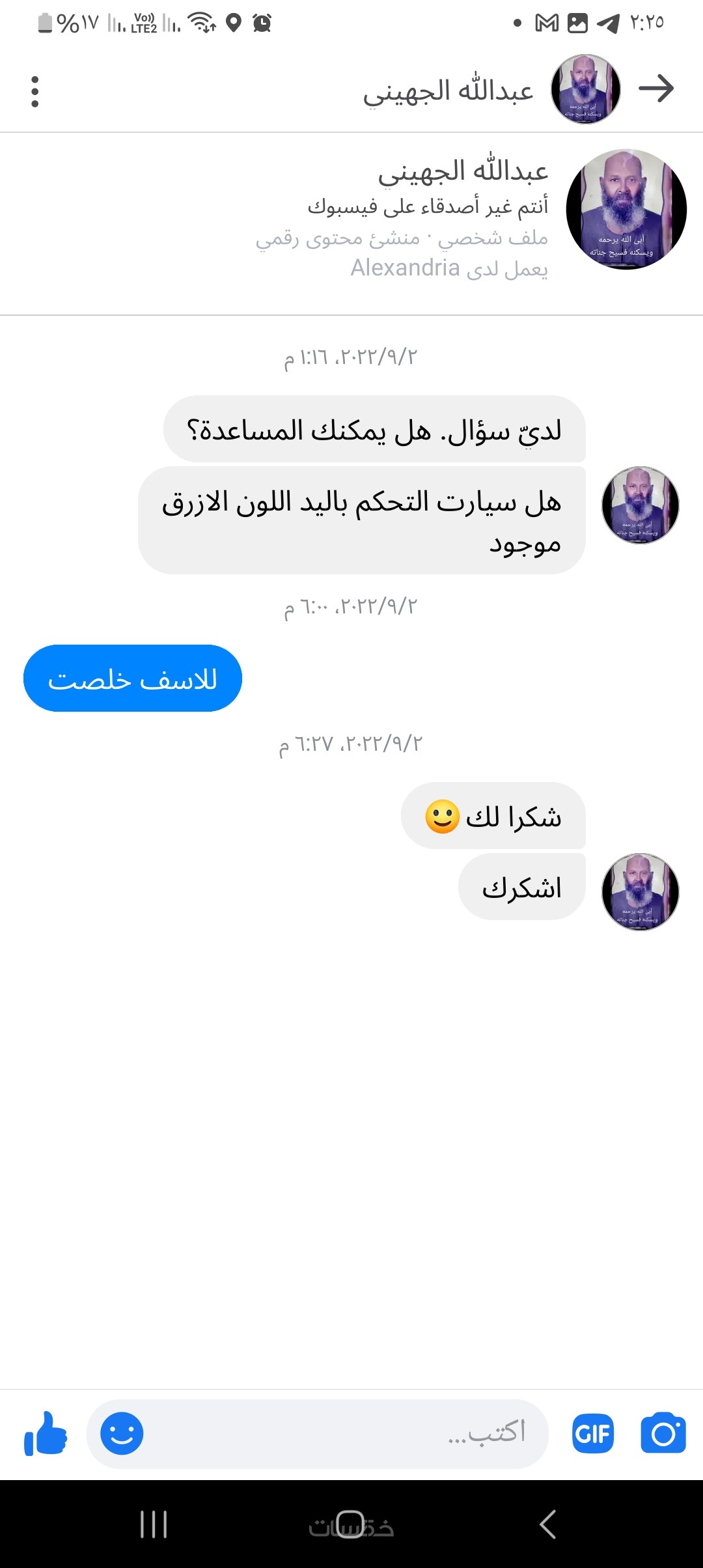Open the camera to send a photo
Viewport: 703px width, 1568px height.
[x=663, y=1433]
